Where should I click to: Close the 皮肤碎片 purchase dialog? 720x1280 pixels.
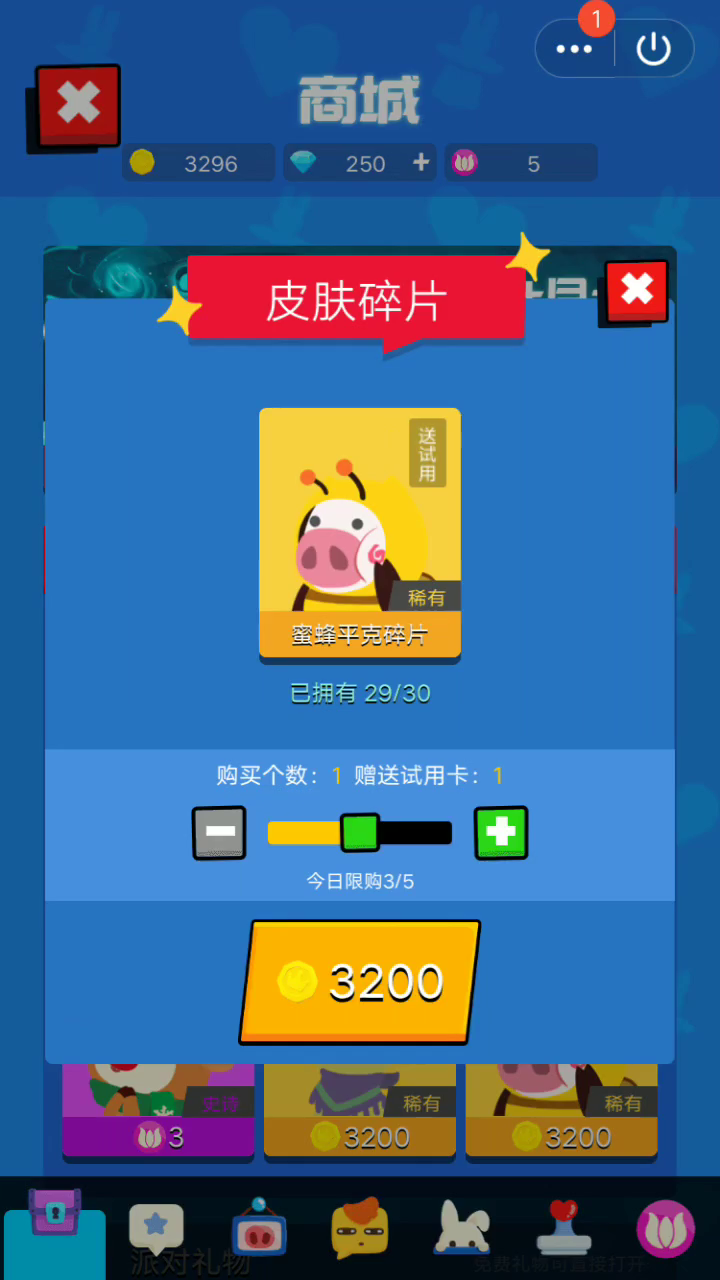[636, 291]
